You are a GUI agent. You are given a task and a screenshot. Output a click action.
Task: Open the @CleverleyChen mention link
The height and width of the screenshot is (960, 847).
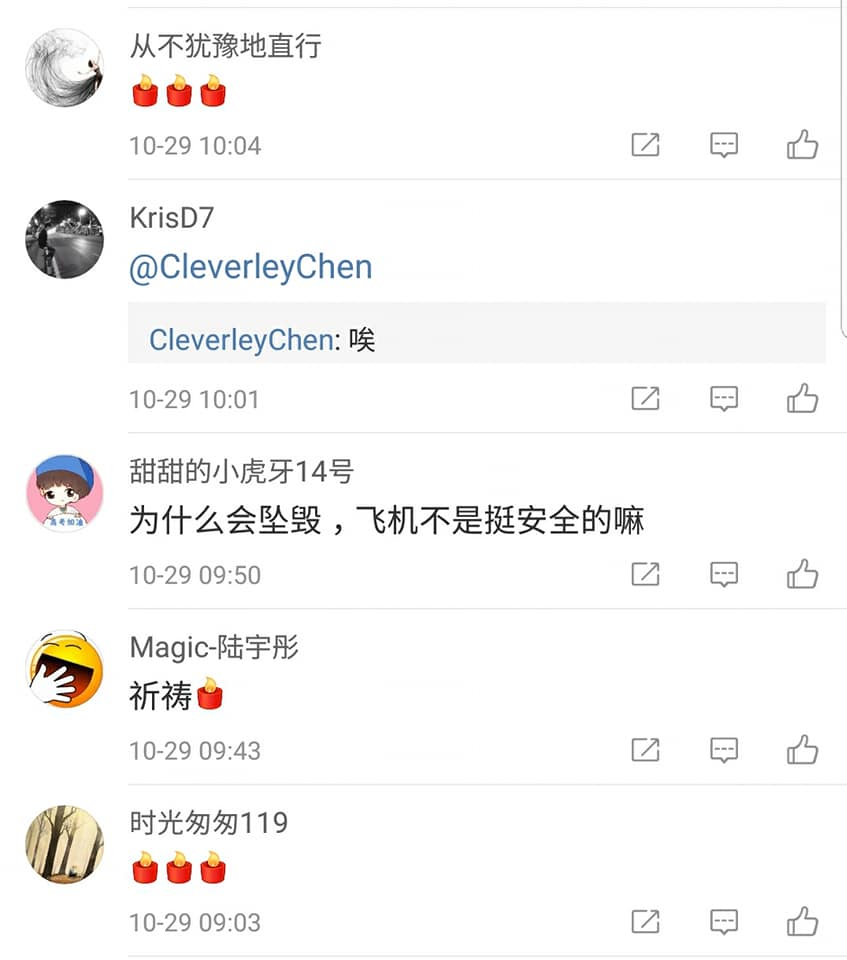pyautogui.click(x=251, y=267)
